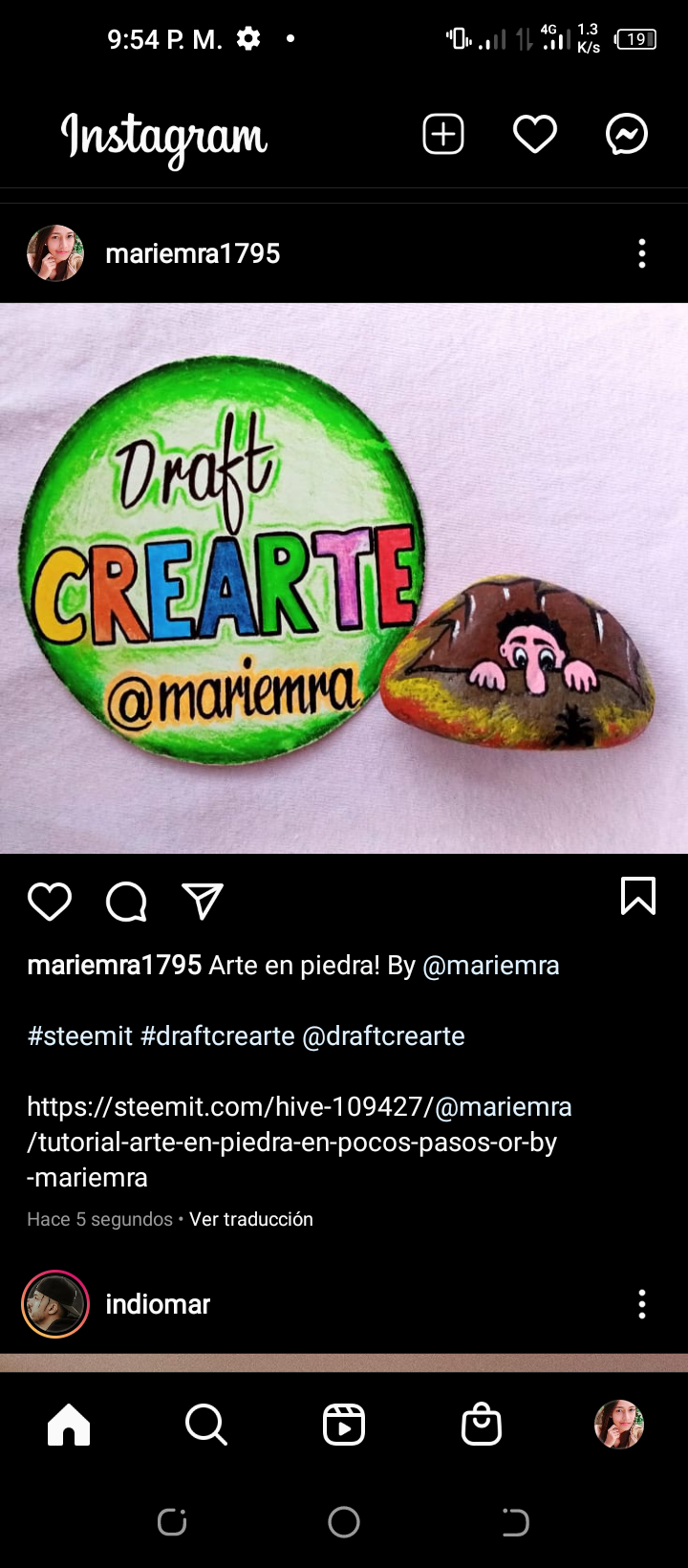Go to the system home screen
Viewport: 688px width, 1568px height.
point(344,1522)
